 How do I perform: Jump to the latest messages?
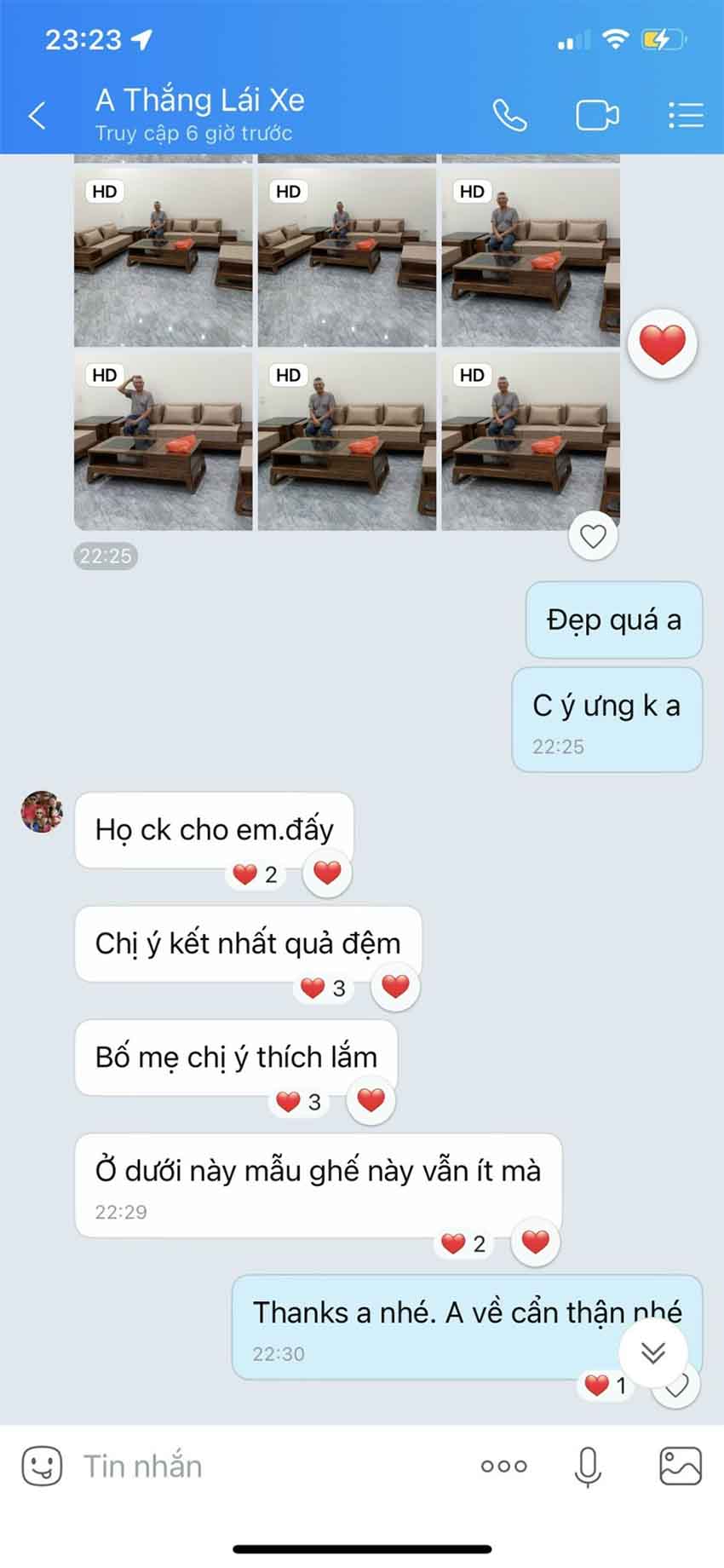tap(653, 1352)
